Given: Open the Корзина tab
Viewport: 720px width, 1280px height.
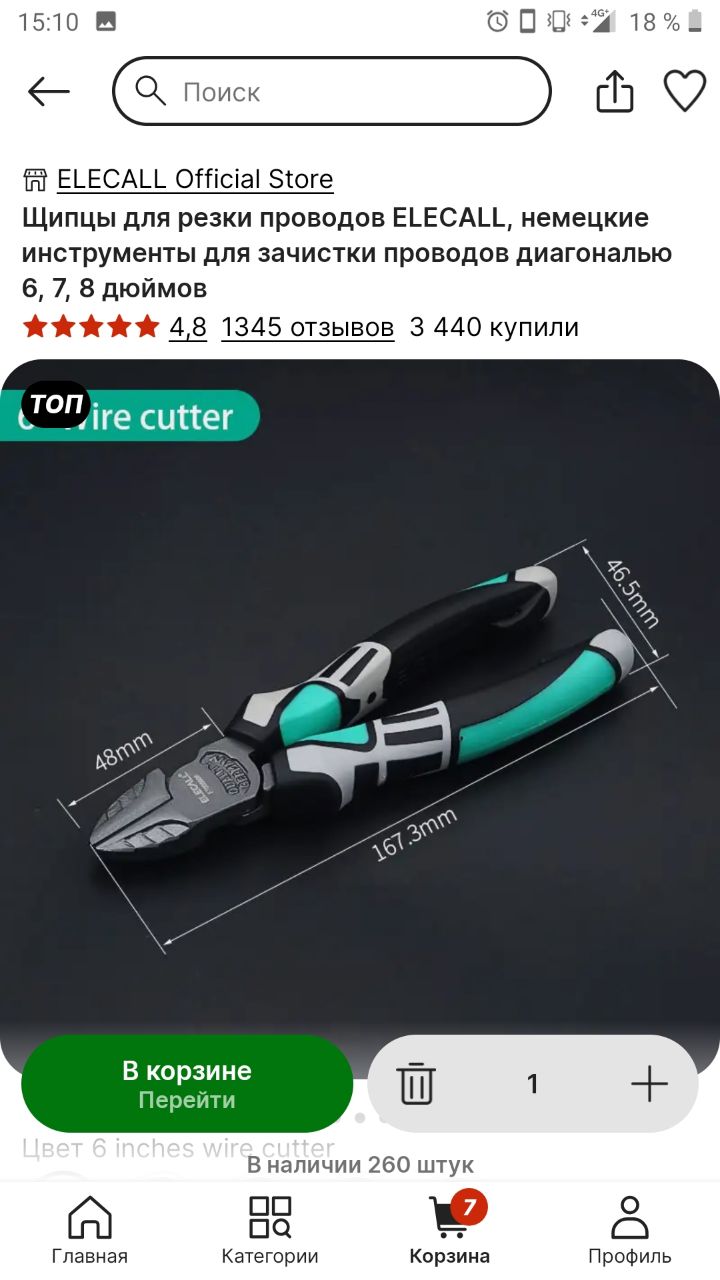Looking at the screenshot, I should 450,1230.
